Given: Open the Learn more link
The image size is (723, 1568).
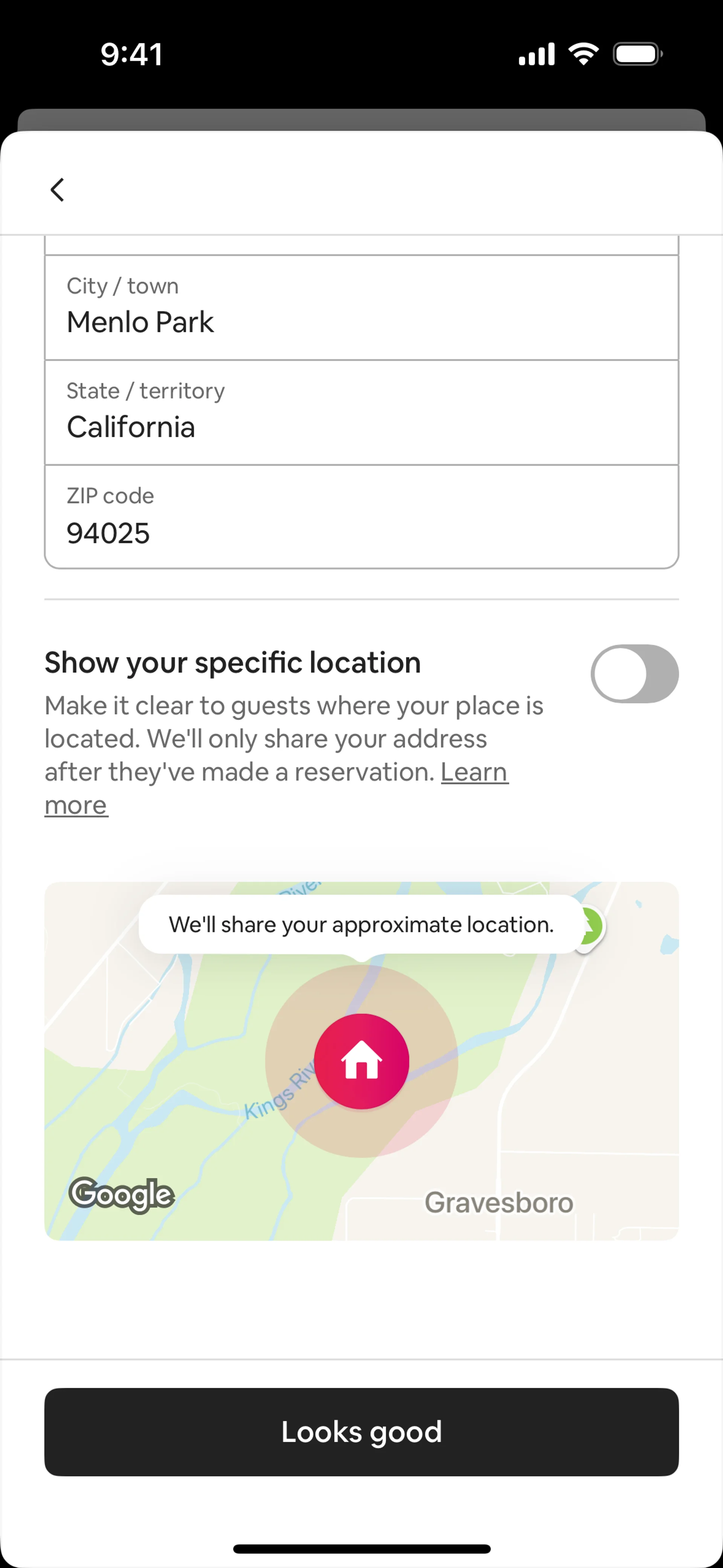Looking at the screenshot, I should coord(473,772).
